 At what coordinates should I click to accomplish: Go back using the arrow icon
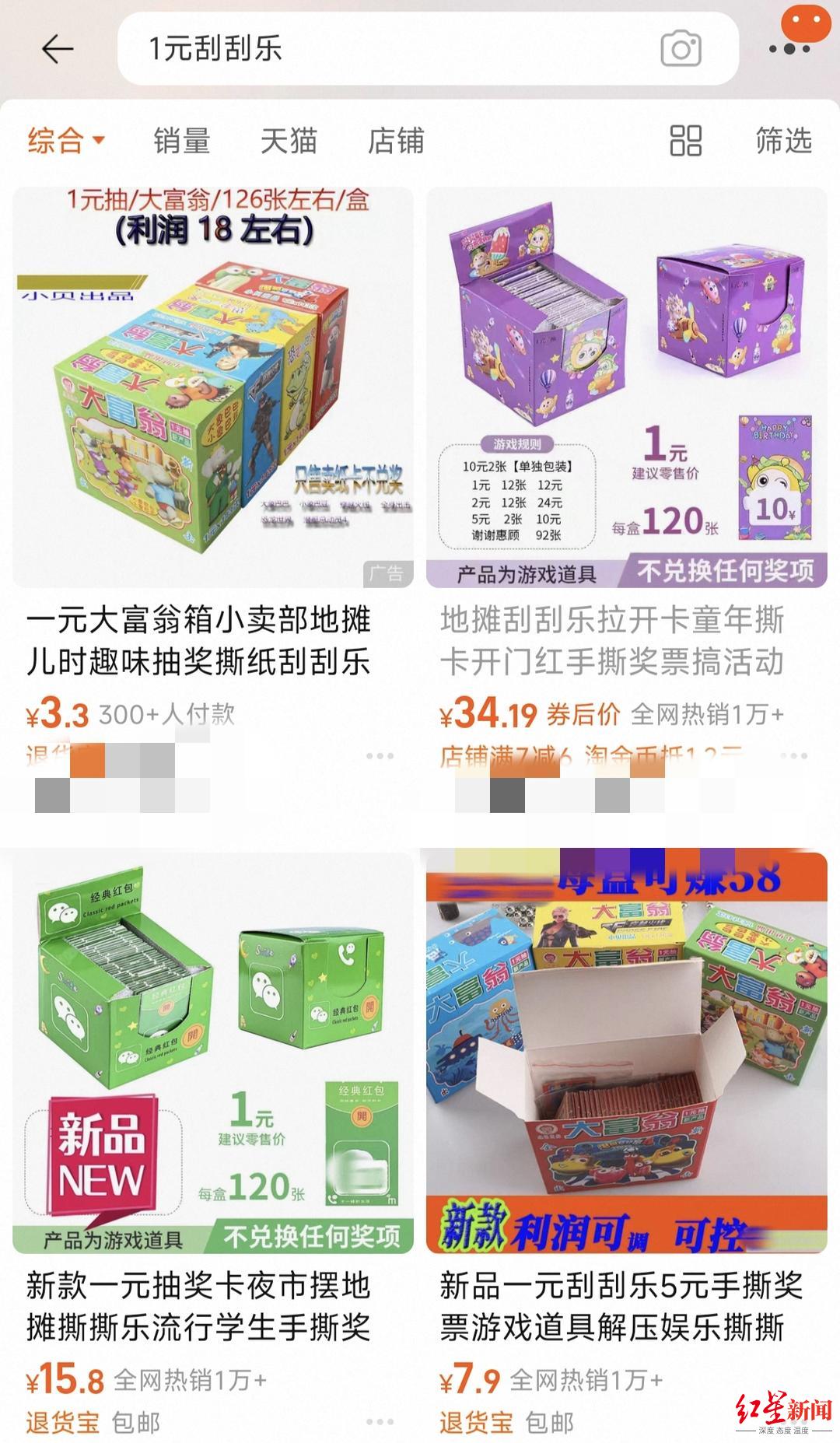click(x=58, y=50)
